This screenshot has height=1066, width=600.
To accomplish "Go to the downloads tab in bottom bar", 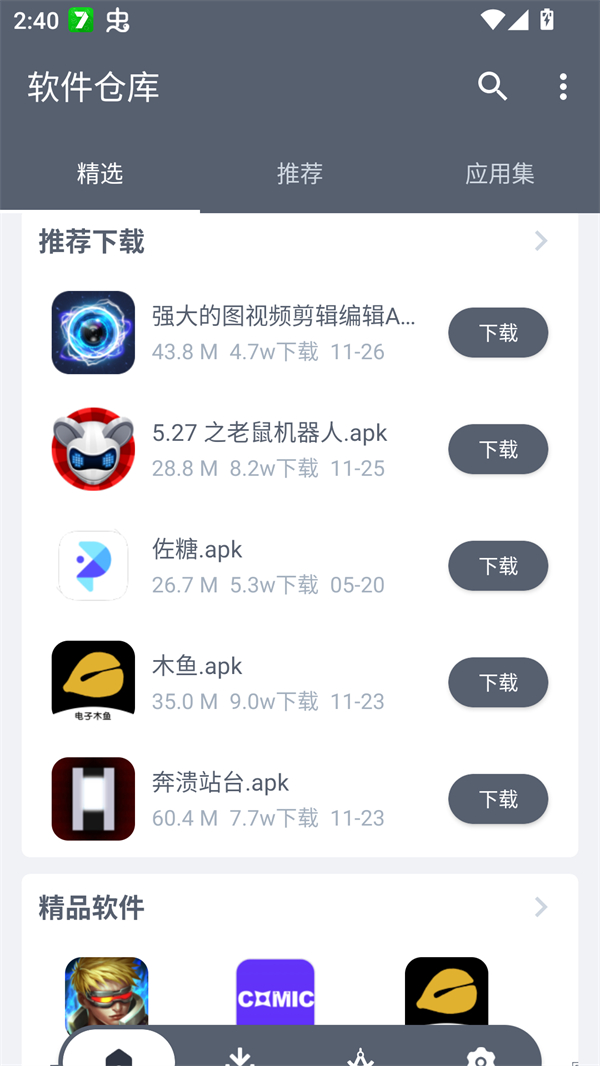I will (x=239, y=1055).
